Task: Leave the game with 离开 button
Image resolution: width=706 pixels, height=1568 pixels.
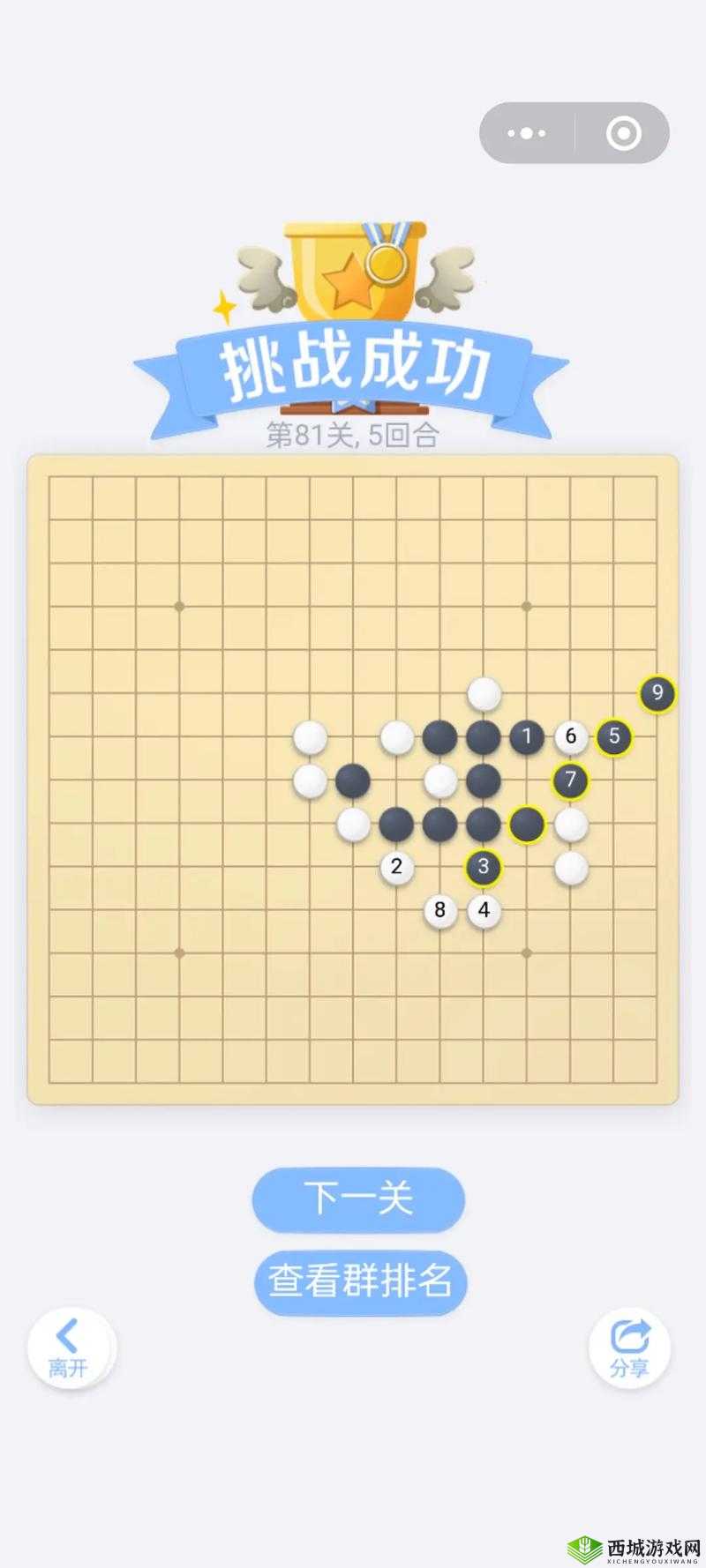Action: point(70,1349)
